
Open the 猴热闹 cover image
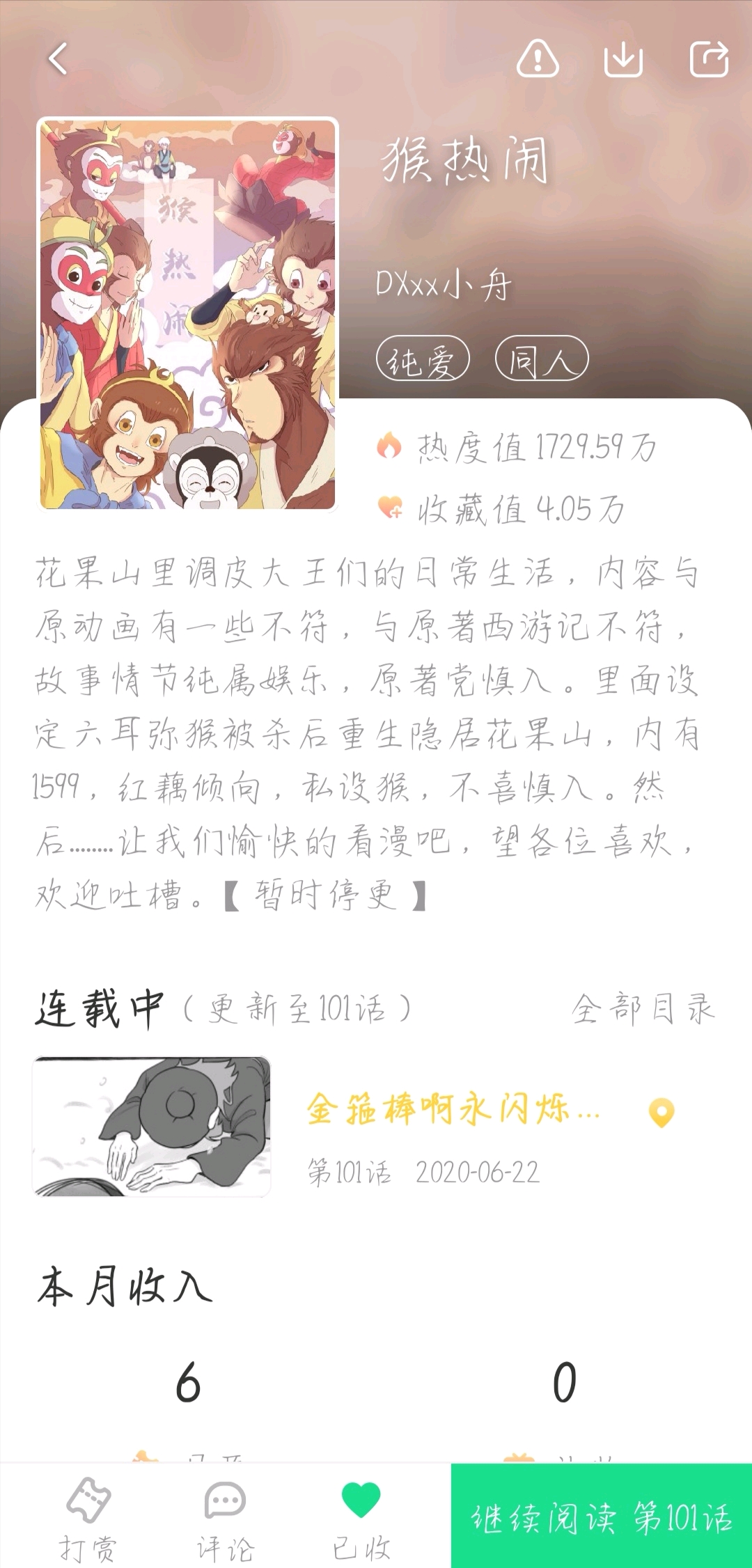tap(188, 313)
